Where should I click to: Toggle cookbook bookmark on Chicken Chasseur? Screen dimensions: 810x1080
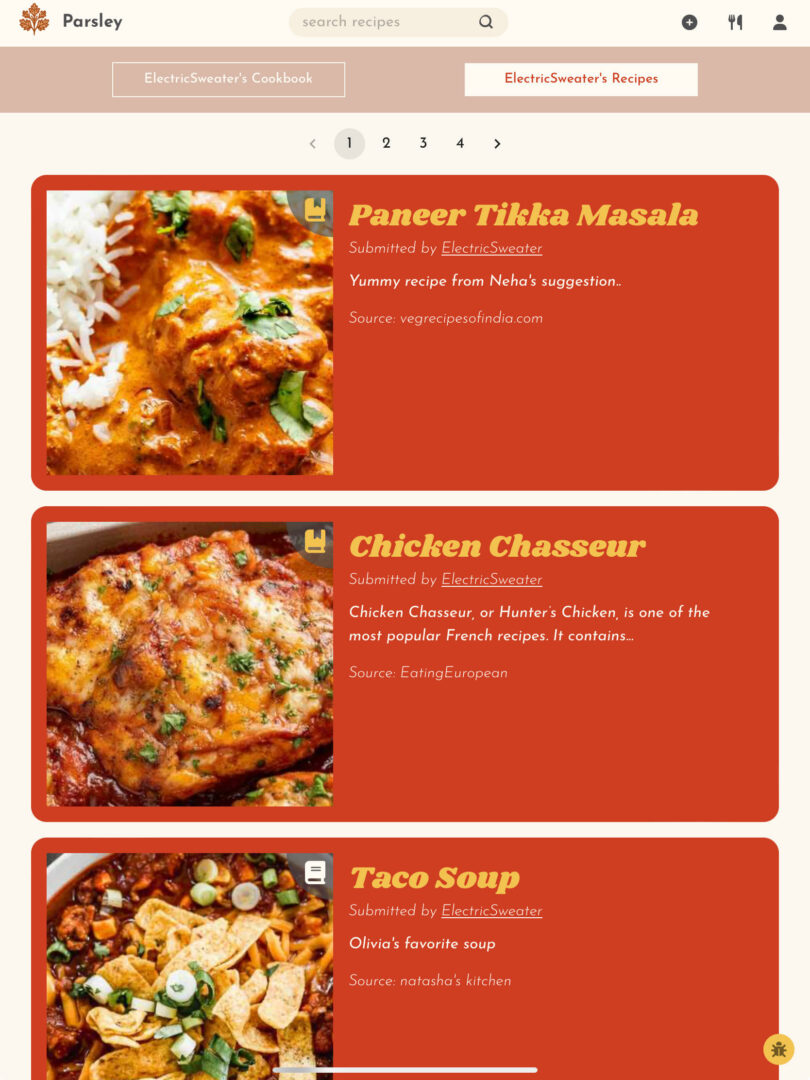point(315,541)
